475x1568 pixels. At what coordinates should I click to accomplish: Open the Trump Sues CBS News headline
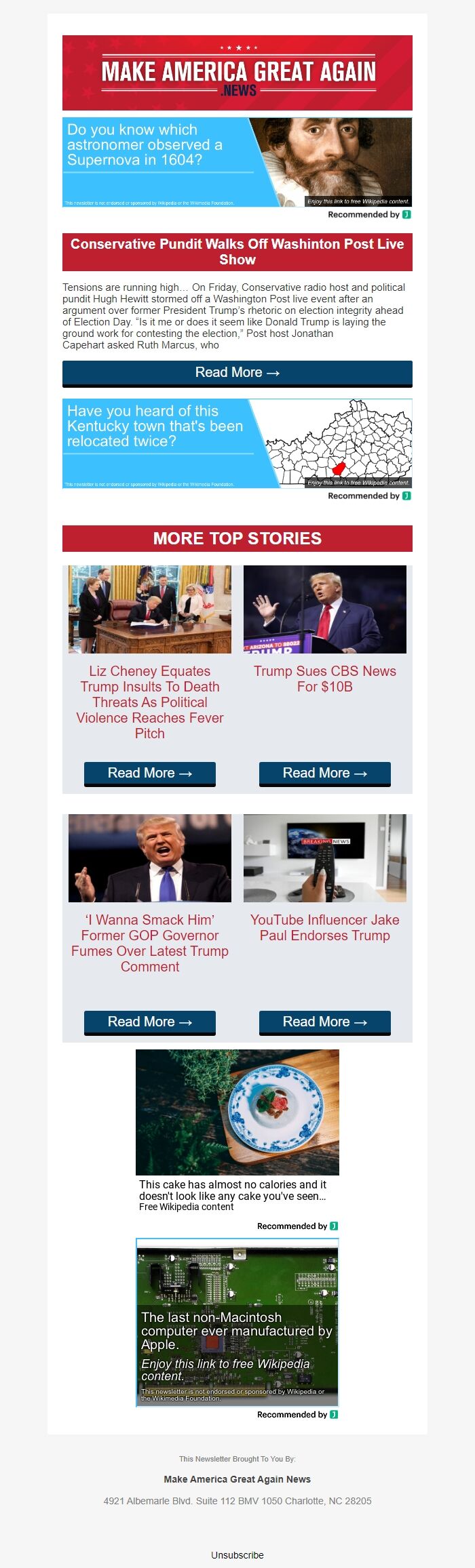(324, 679)
